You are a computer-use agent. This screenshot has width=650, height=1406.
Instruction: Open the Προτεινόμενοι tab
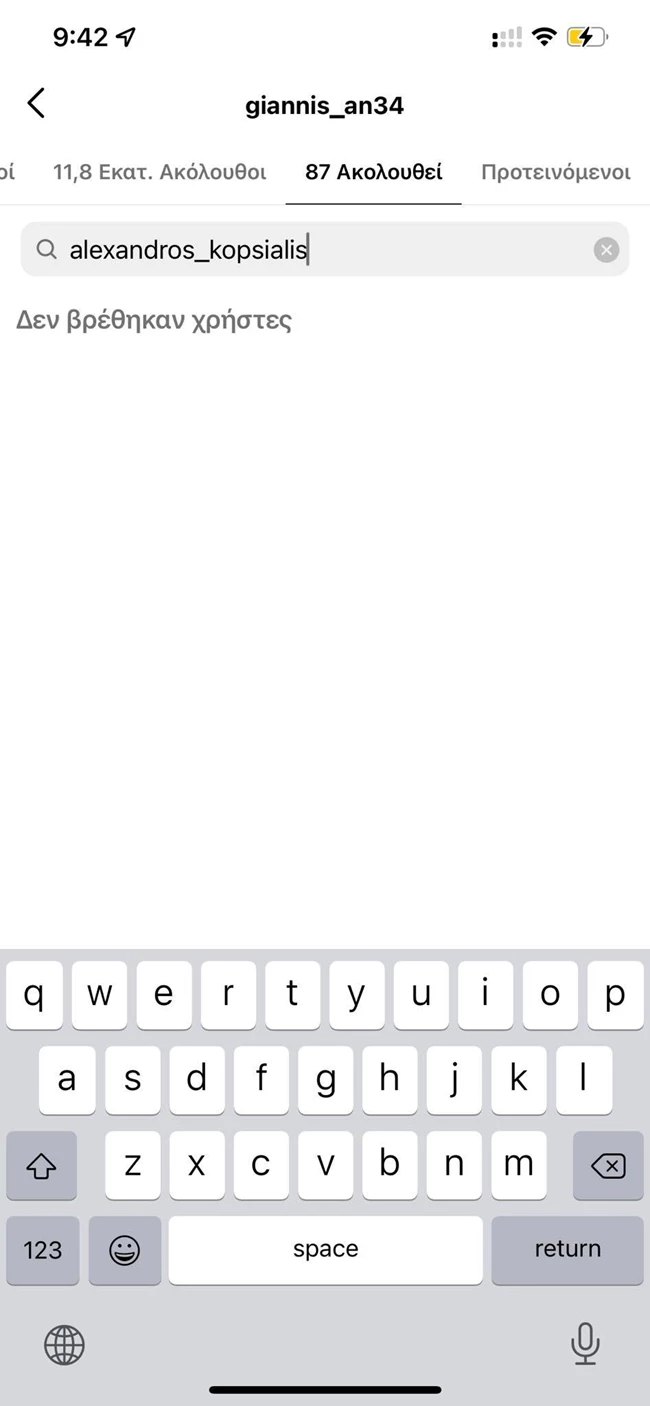click(555, 172)
